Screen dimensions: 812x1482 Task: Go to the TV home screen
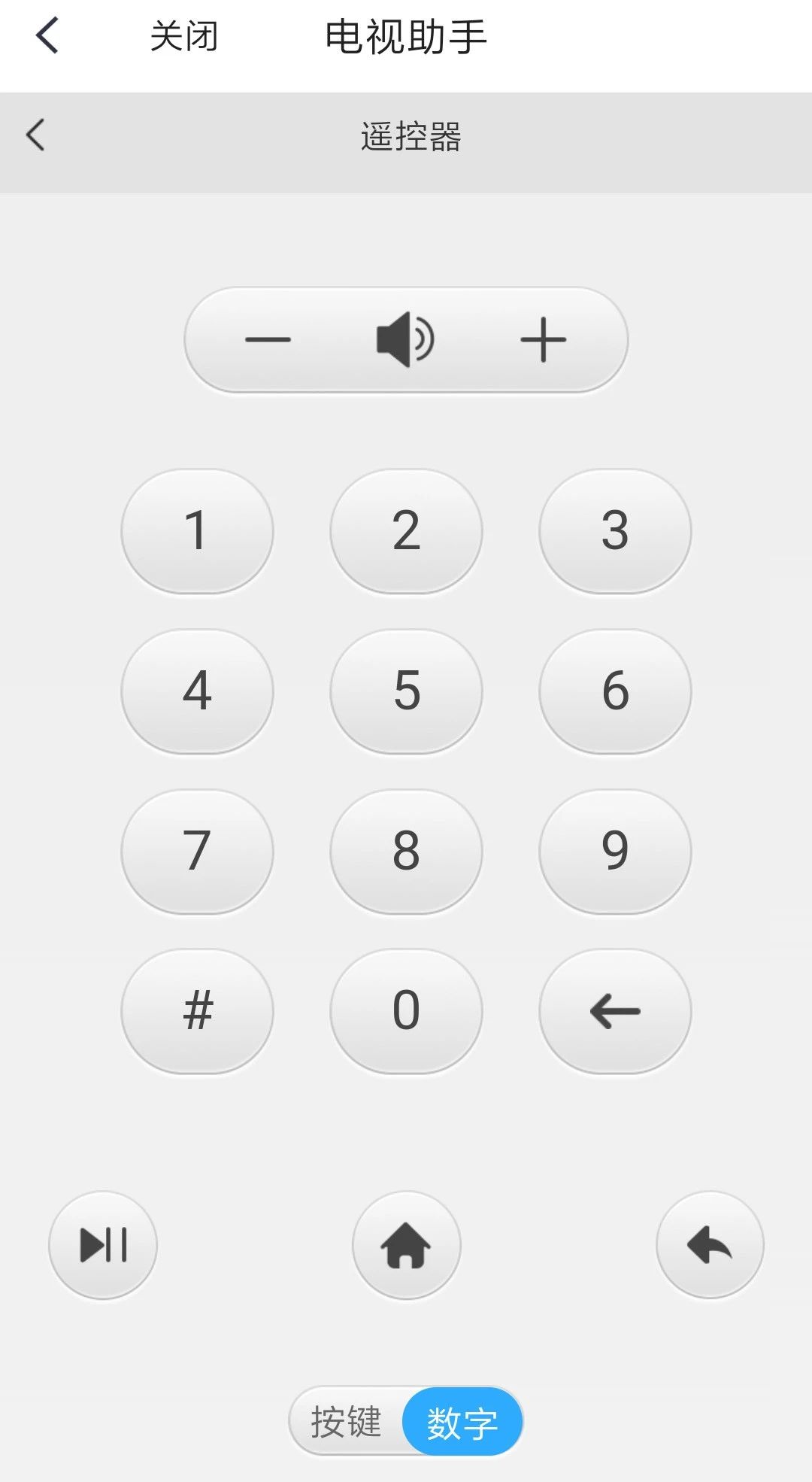[x=406, y=1245]
